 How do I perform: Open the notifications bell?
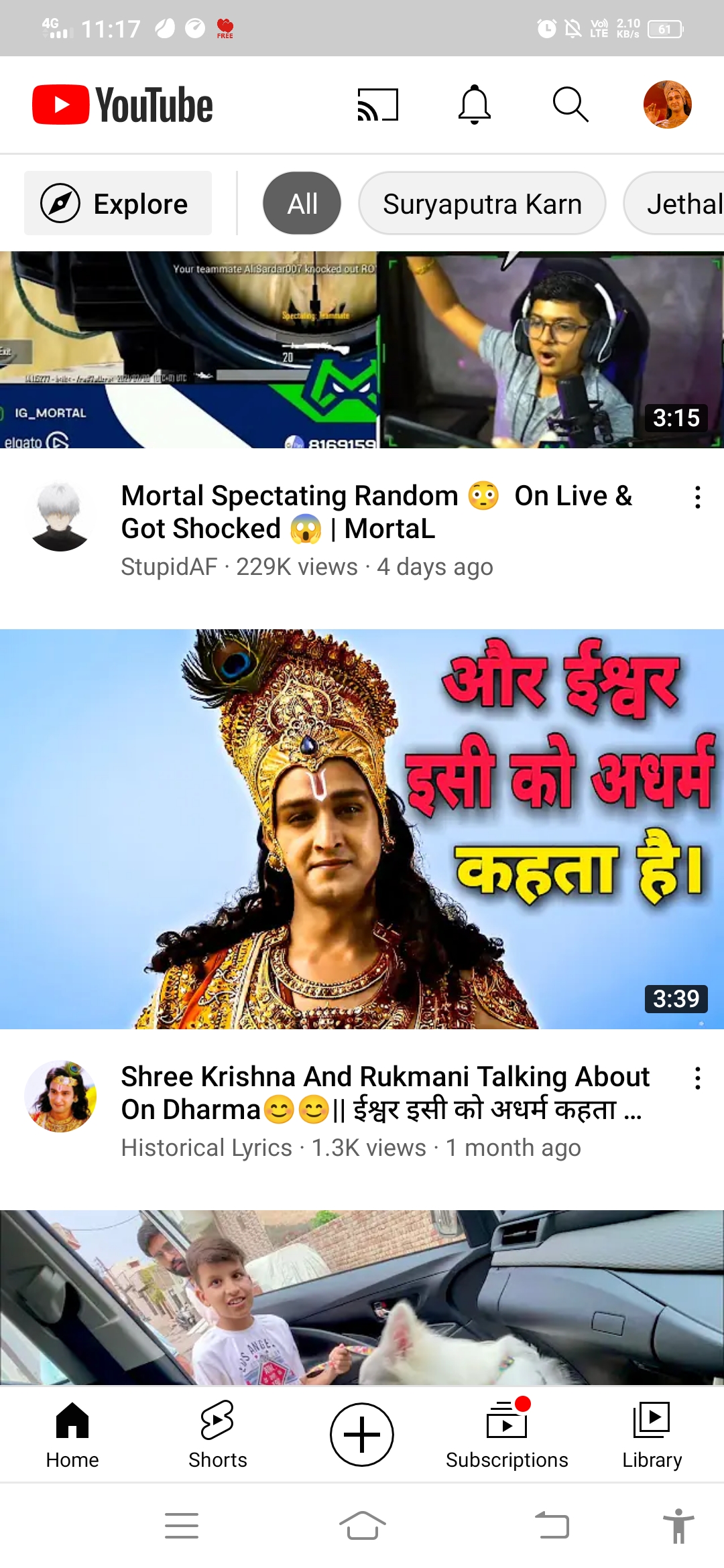tap(475, 105)
